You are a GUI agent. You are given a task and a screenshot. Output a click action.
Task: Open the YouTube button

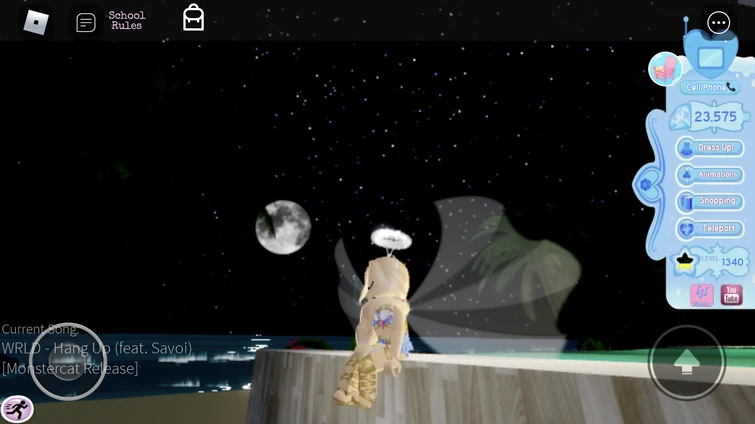(x=731, y=294)
